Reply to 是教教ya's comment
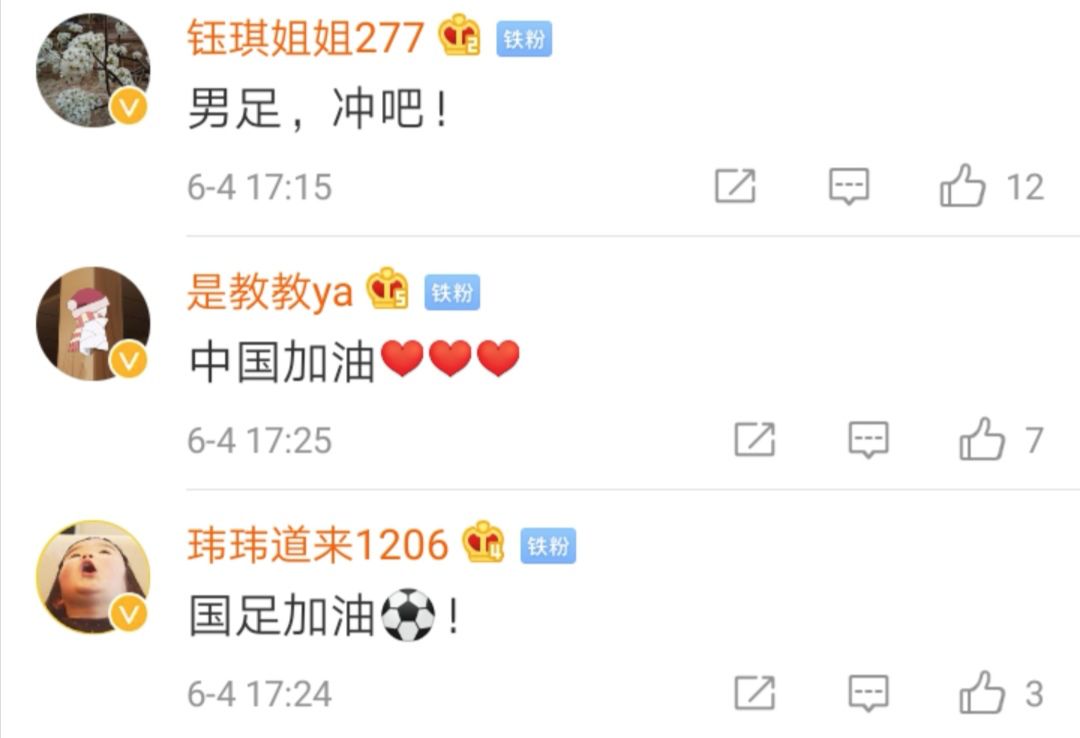Image resolution: width=1080 pixels, height=738 pixels. (x=868, y=440)
